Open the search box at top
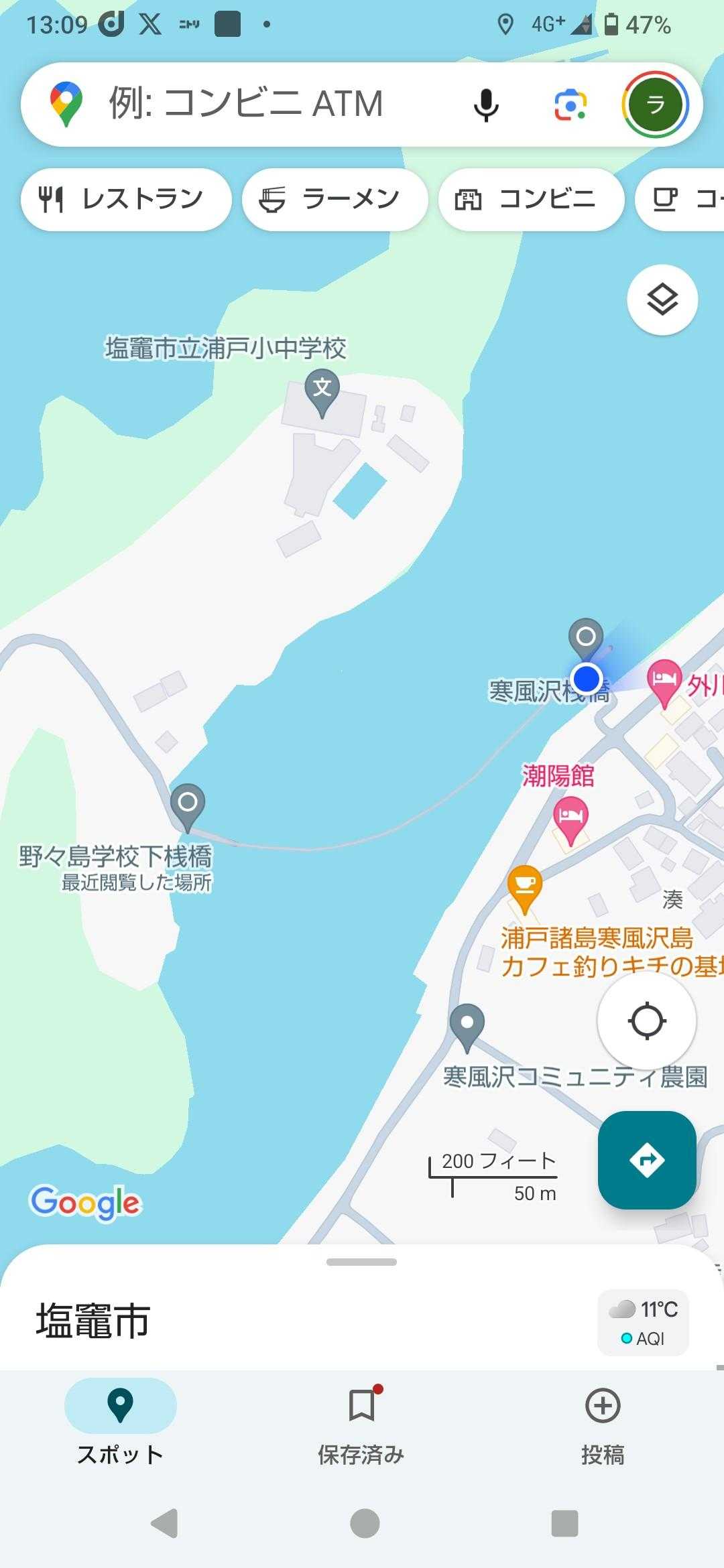 click(x=268, y=105)
